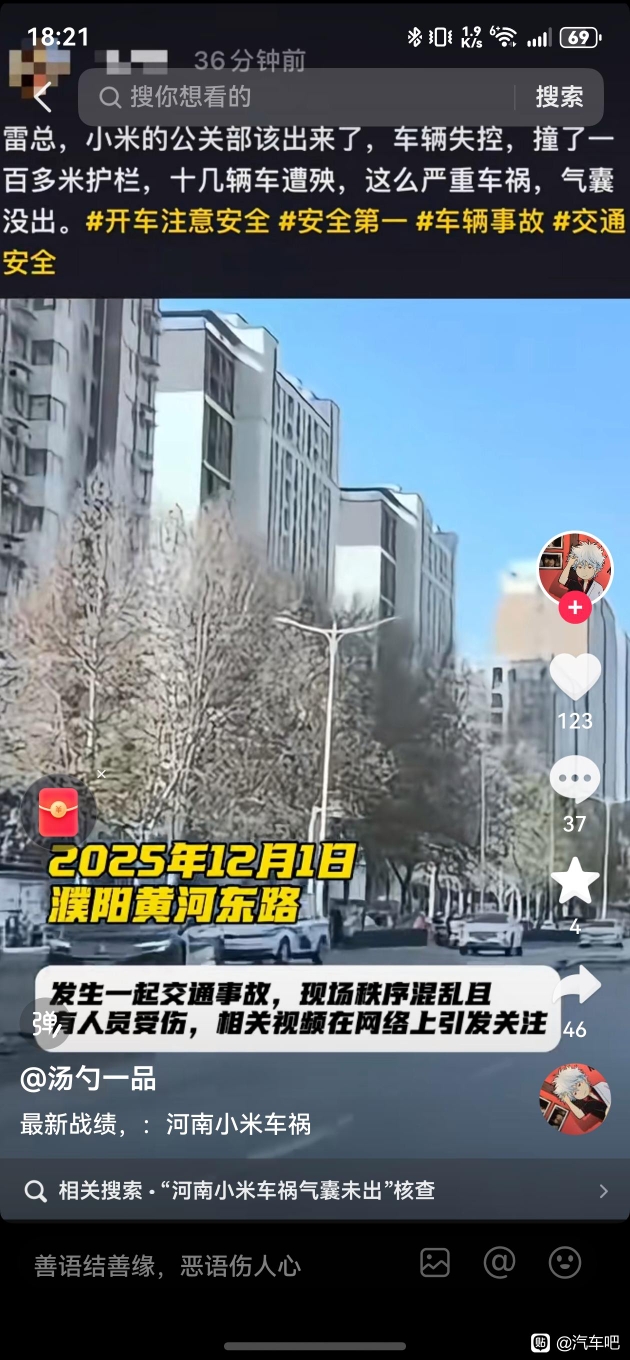
Task: Follow the author with the plus badge
Action: [x=574, y=607]
